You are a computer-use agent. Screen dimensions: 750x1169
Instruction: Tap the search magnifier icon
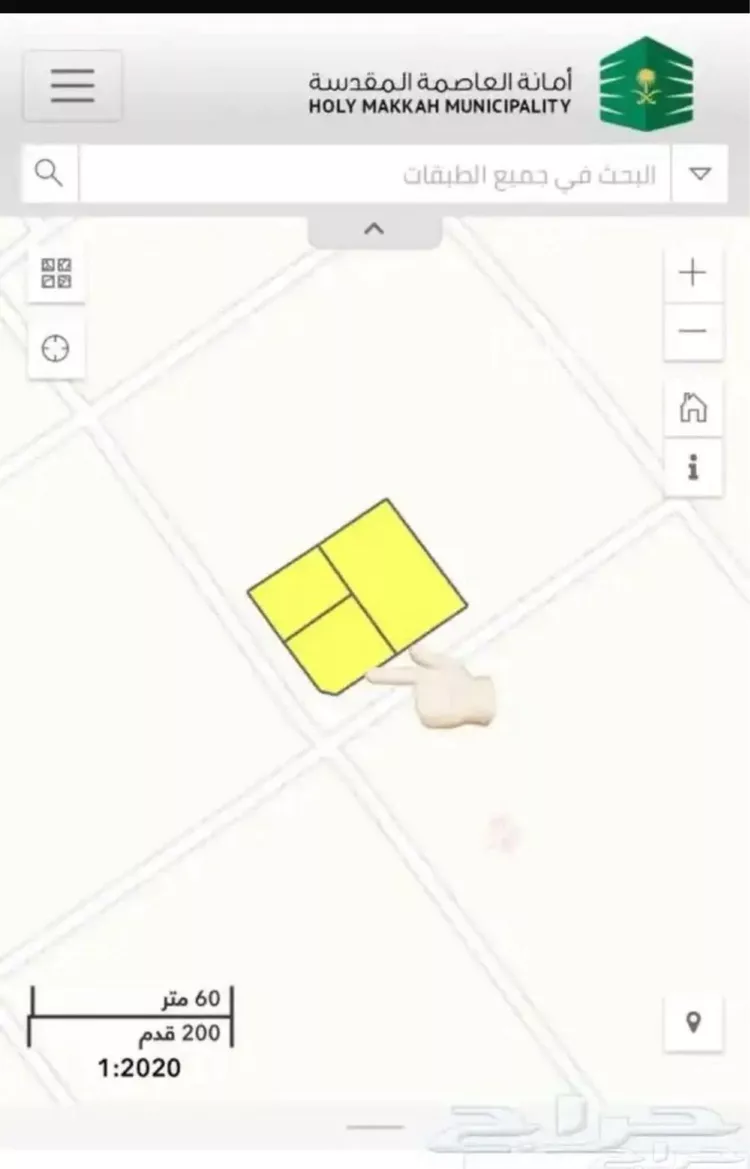point(49,173)
